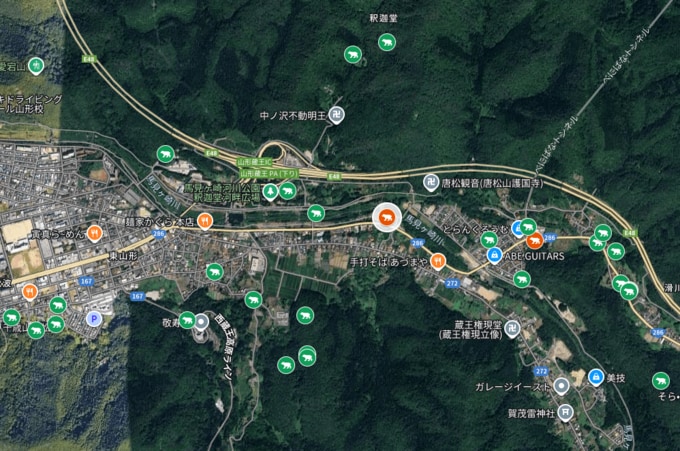This screenshot has width=680, height=451.
Task: Open the 蔵王権現堂 temple marker
Action: [x=512, y=328]
